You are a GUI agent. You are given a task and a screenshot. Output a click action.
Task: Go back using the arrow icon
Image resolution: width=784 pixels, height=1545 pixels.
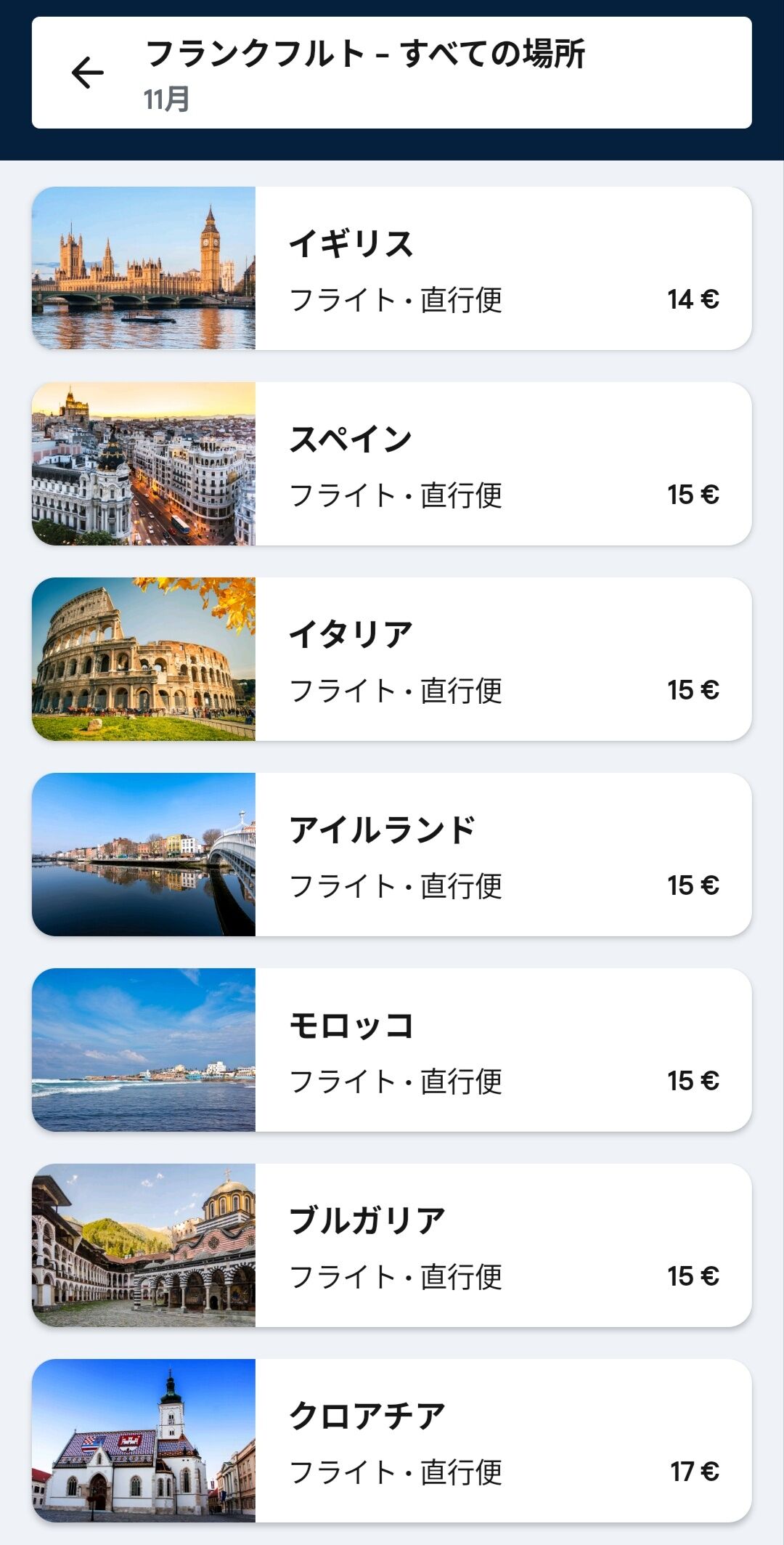pyautogui.click(x=88, y=73)
